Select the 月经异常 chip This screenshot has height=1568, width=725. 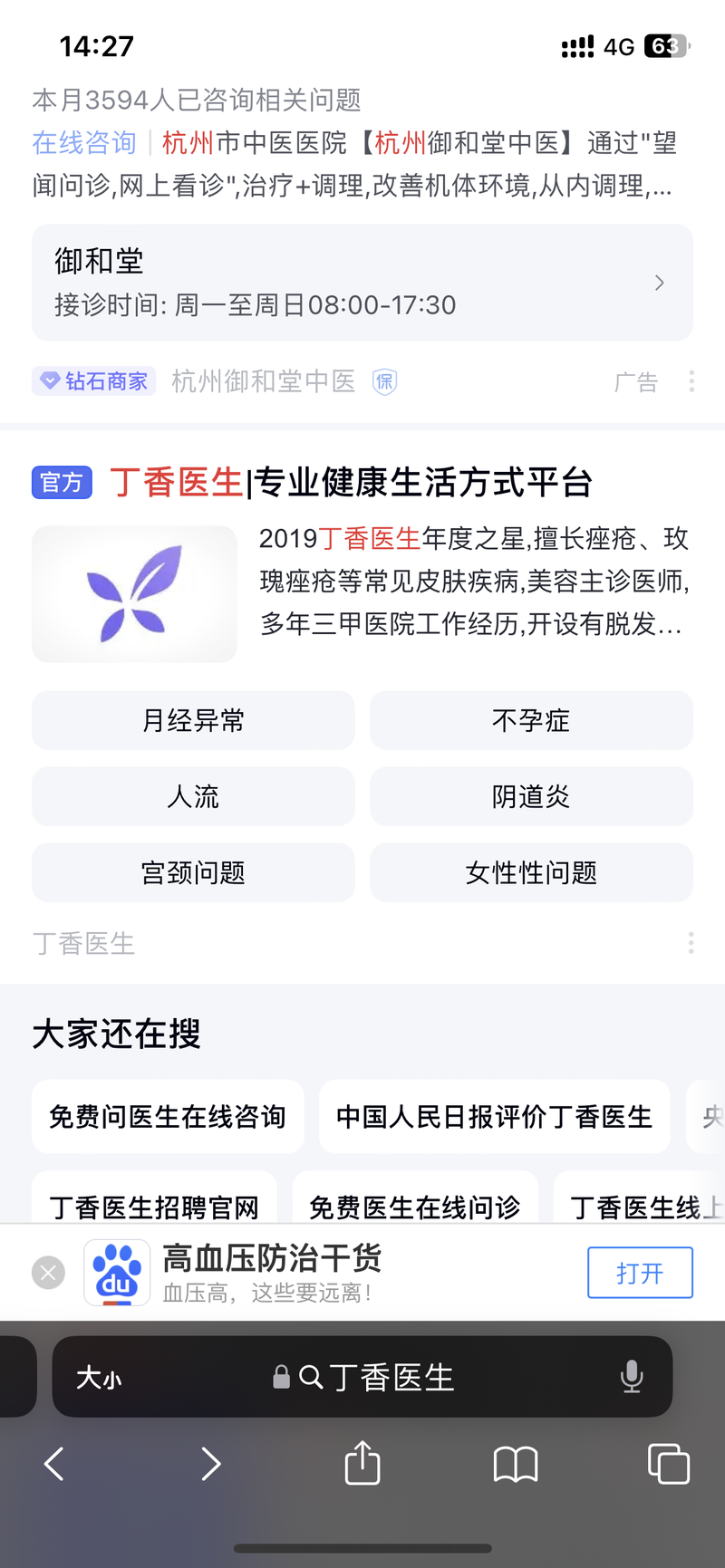(x=193, y=720)
